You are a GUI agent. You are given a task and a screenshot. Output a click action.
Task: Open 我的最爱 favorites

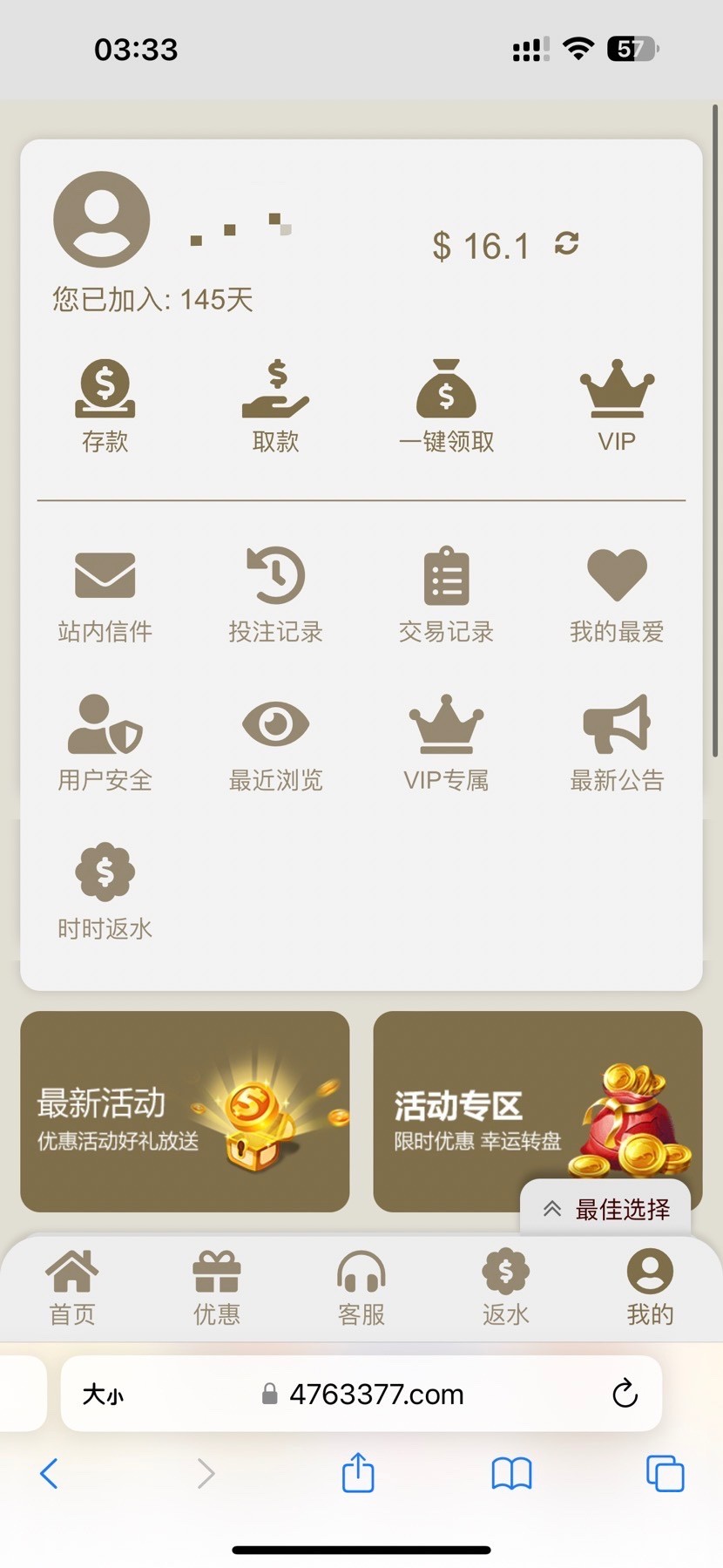617,594
